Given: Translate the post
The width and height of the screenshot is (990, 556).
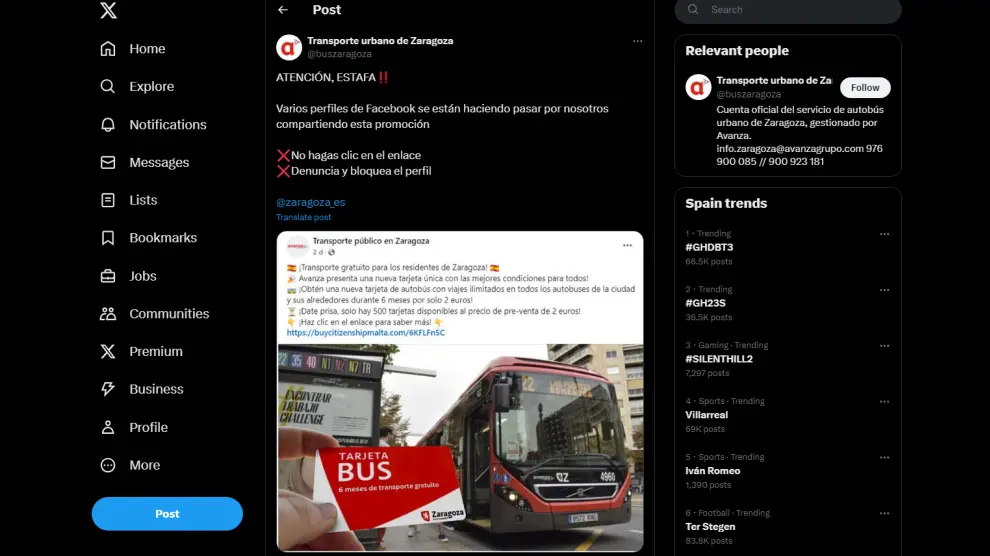Looking at the screenshot, I should click(x=303, y=217).
